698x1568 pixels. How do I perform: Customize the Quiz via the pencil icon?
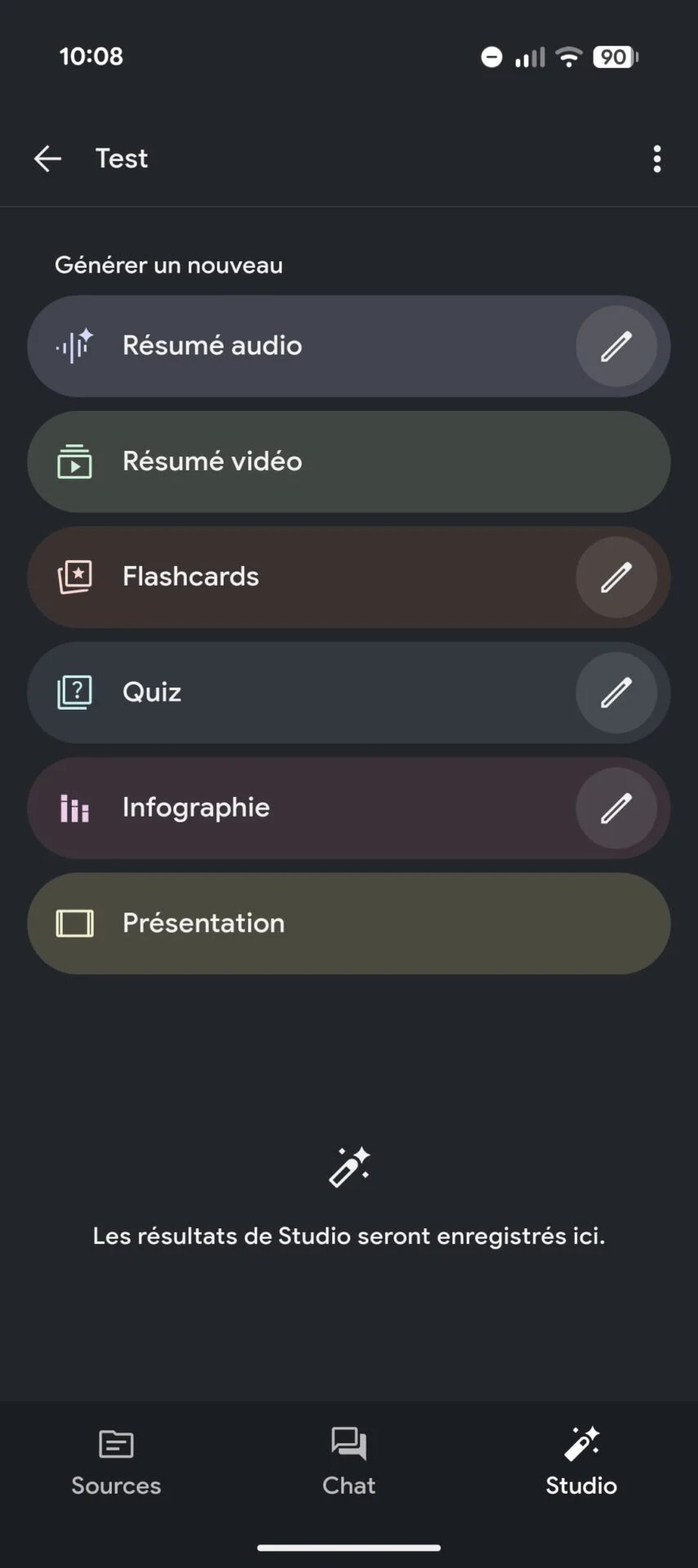pyautogui.click(x=616, y=693)
